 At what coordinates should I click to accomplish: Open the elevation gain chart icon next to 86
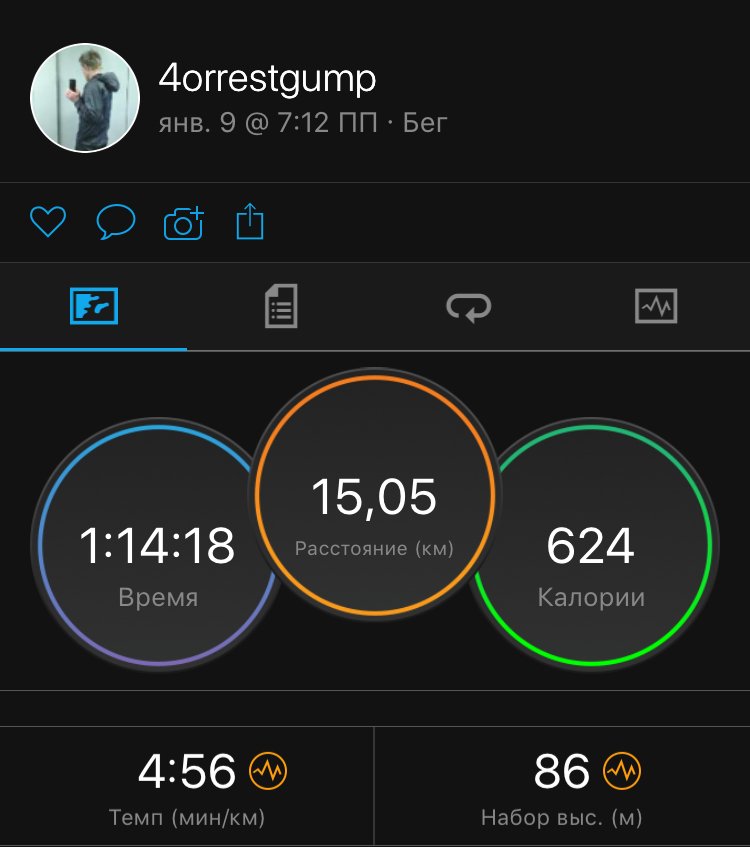click(x=622, y=771)
